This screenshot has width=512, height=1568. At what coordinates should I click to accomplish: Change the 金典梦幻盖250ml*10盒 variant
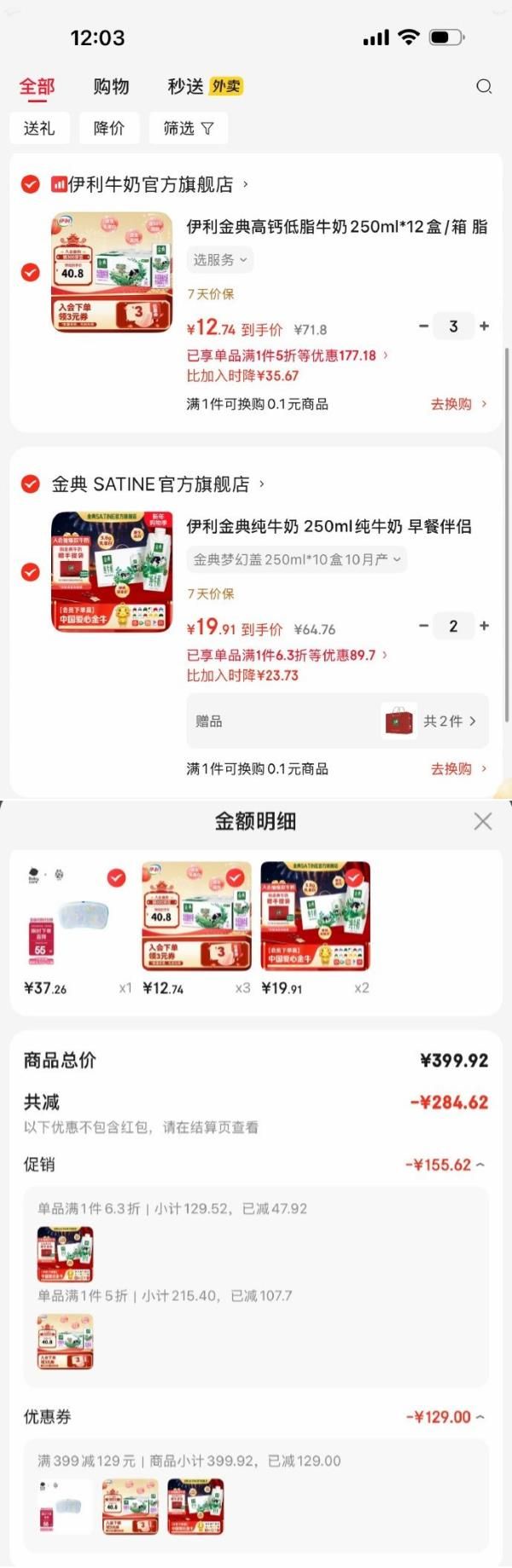(296, 560)
